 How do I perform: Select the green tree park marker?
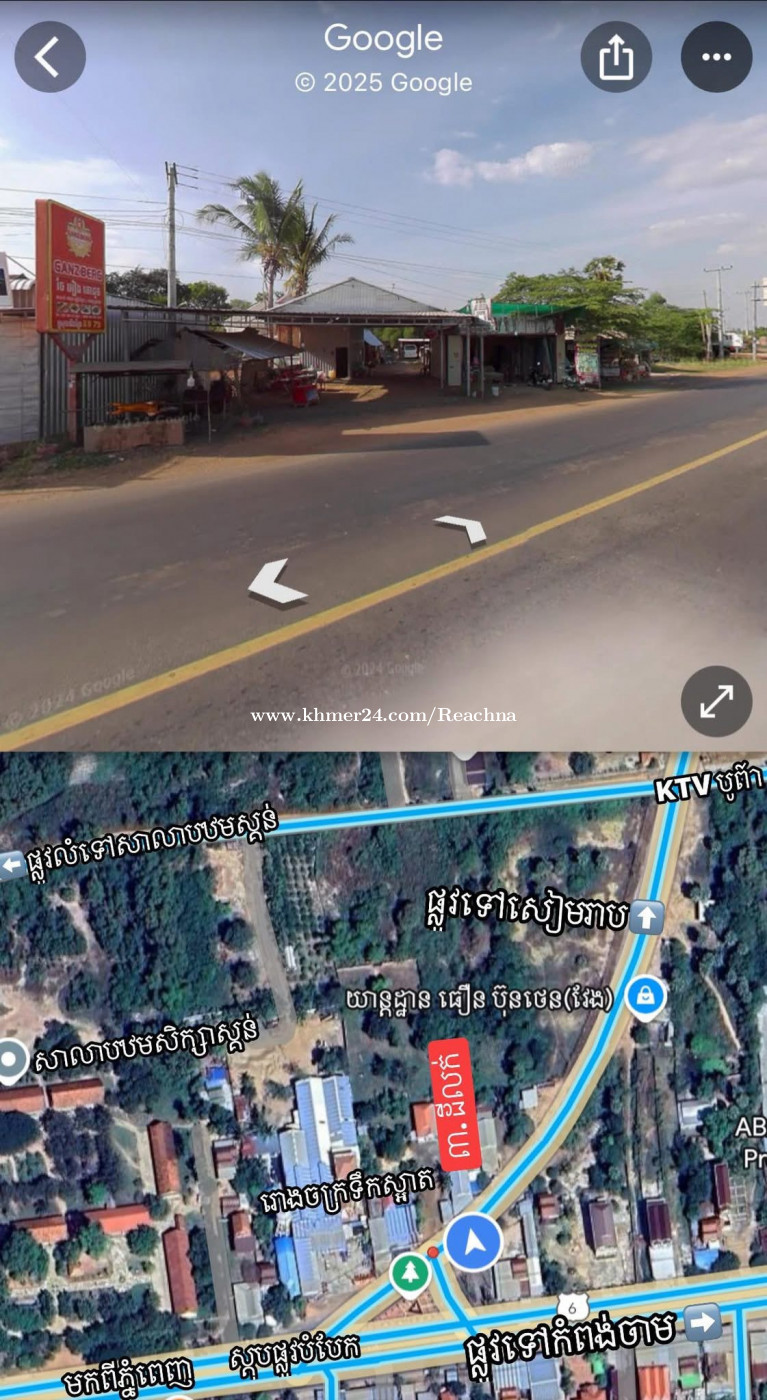(410, 1274)
